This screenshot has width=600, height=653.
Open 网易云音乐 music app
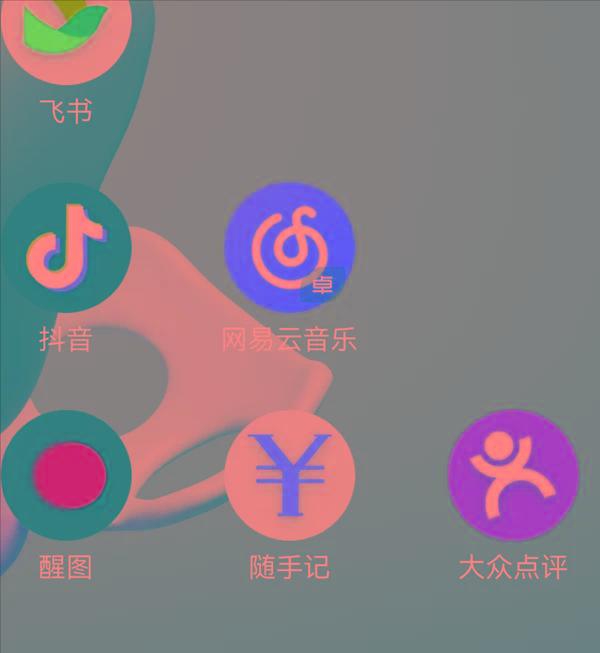pos(290,247)
